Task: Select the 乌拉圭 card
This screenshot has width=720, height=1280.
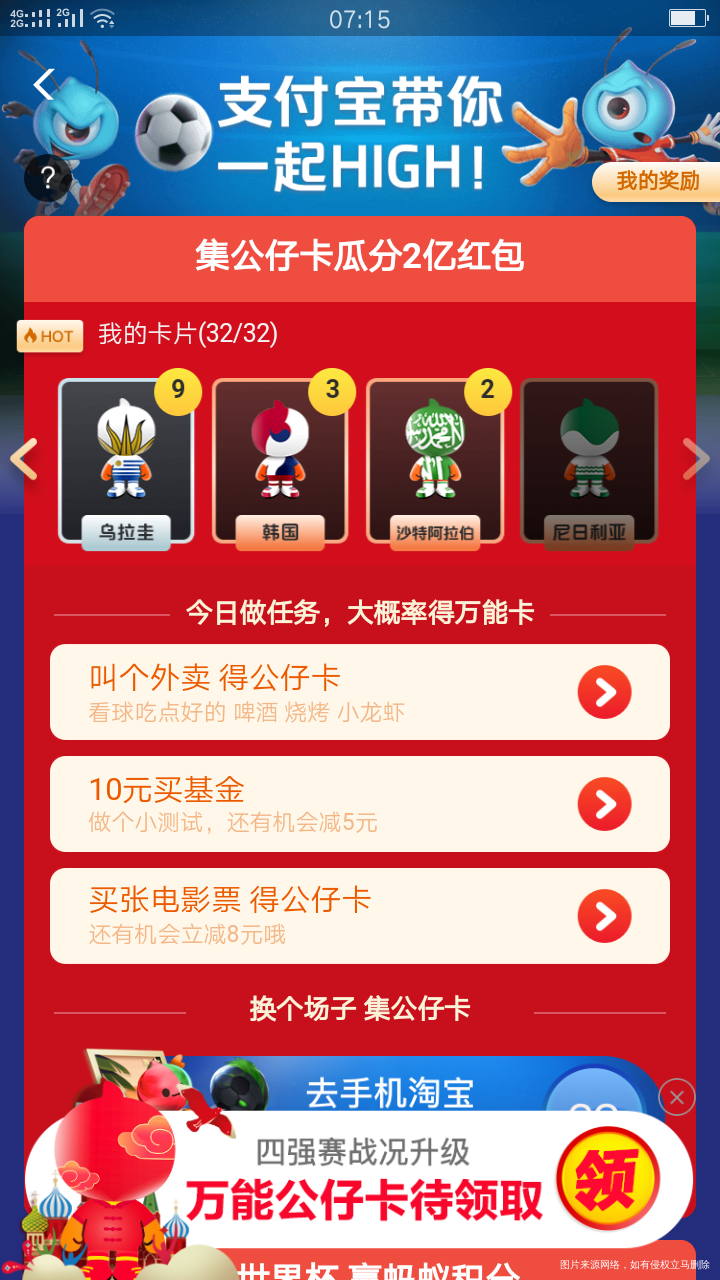Action: [x=127, y=461]
